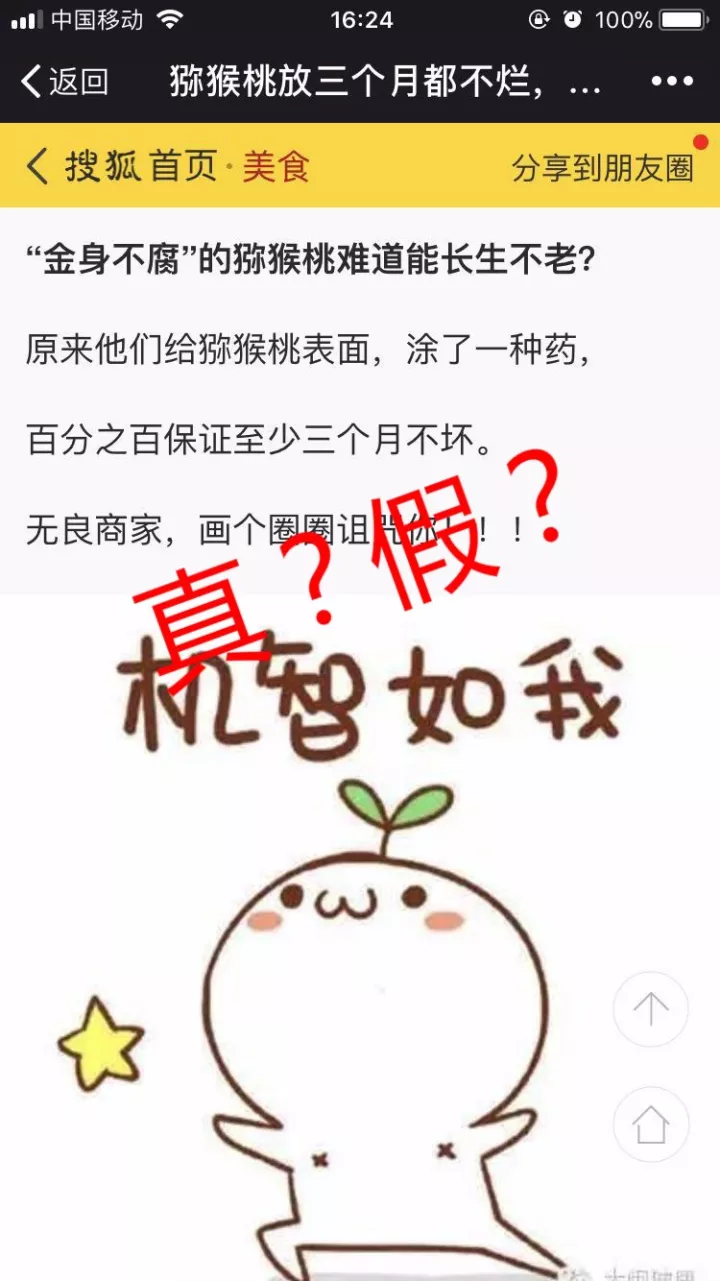Open "搜狐 首页" homepage link
This screenshot has width=720, height=1281.
141,167
